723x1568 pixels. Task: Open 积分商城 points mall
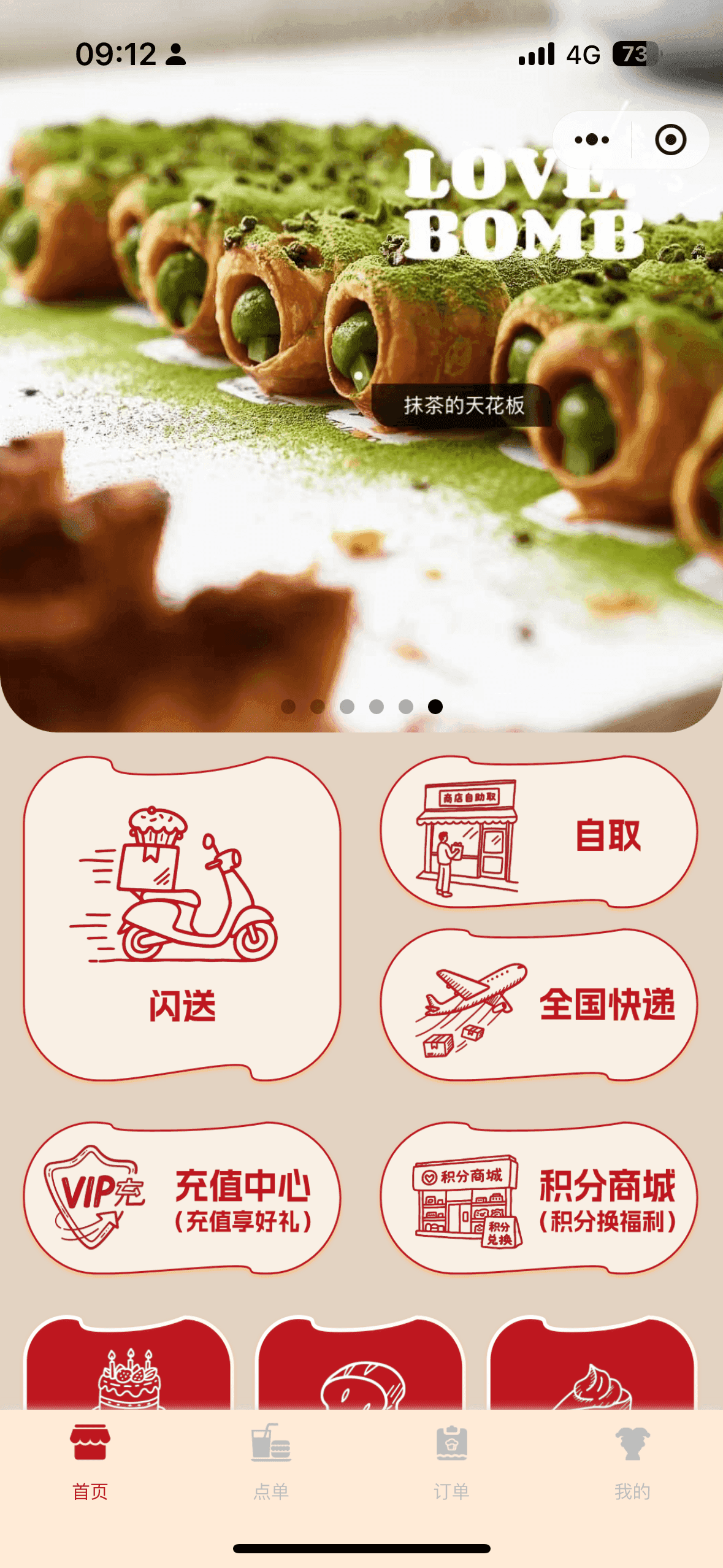[539, 1198]
